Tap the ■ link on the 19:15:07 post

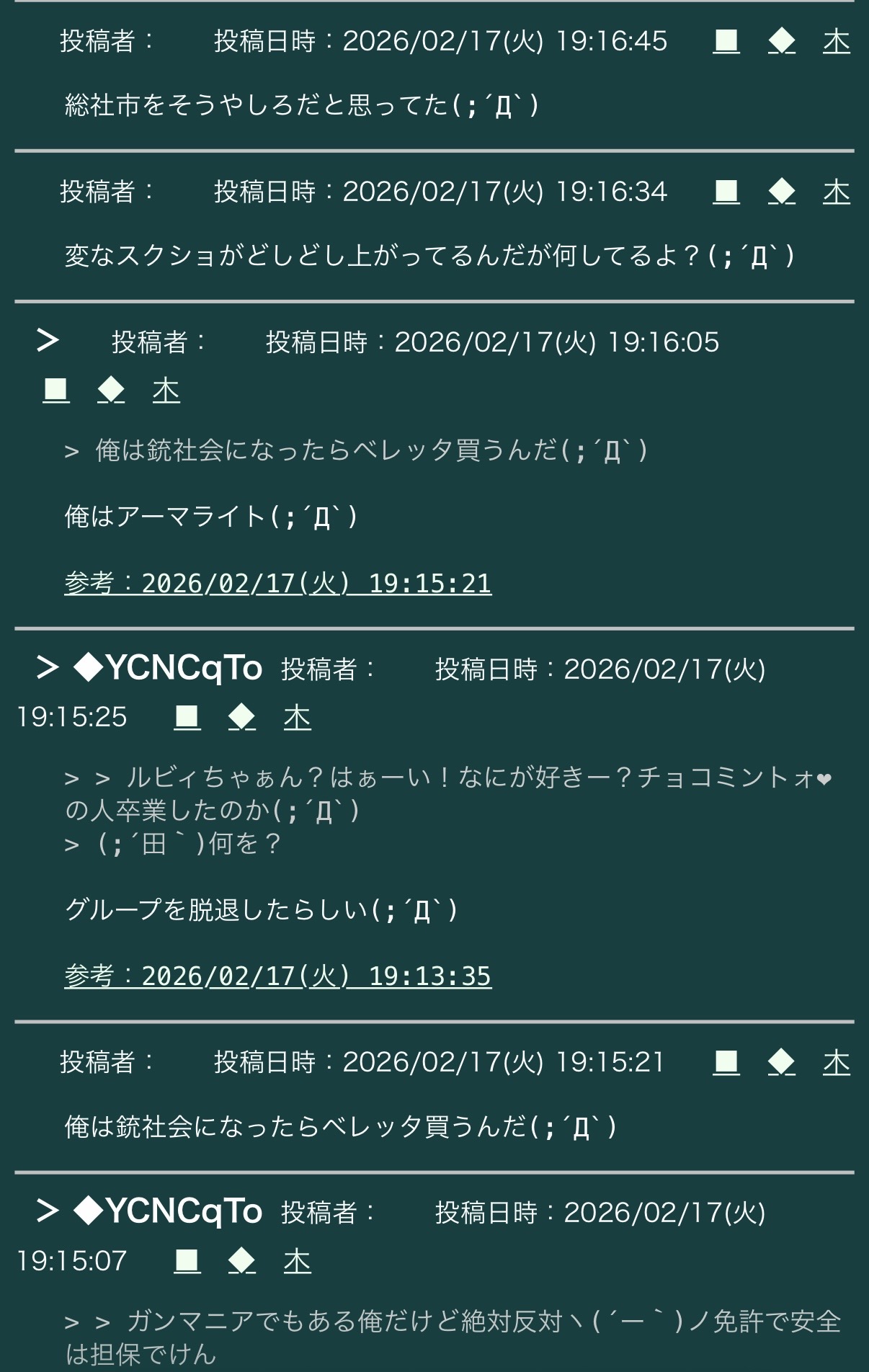point(187,1261)
